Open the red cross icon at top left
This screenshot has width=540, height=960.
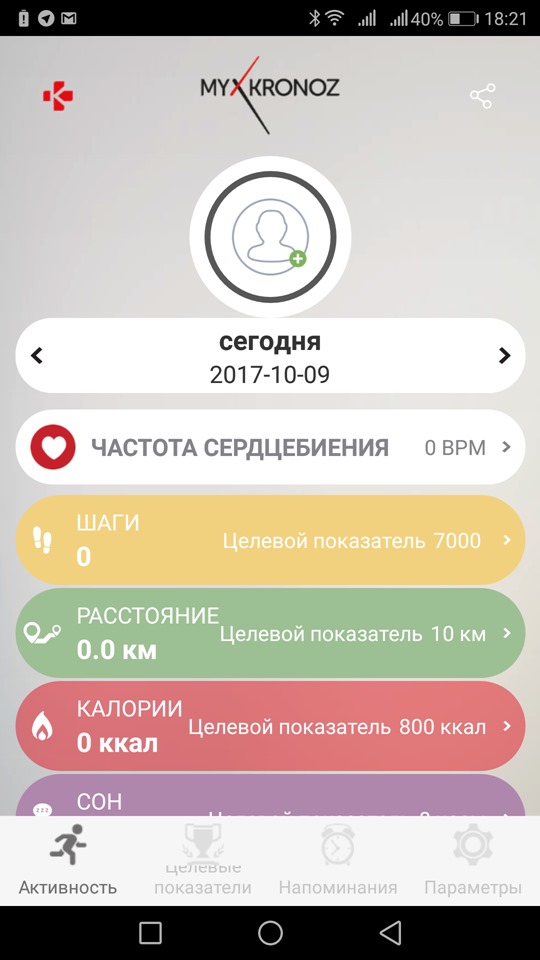coord(58,96)
